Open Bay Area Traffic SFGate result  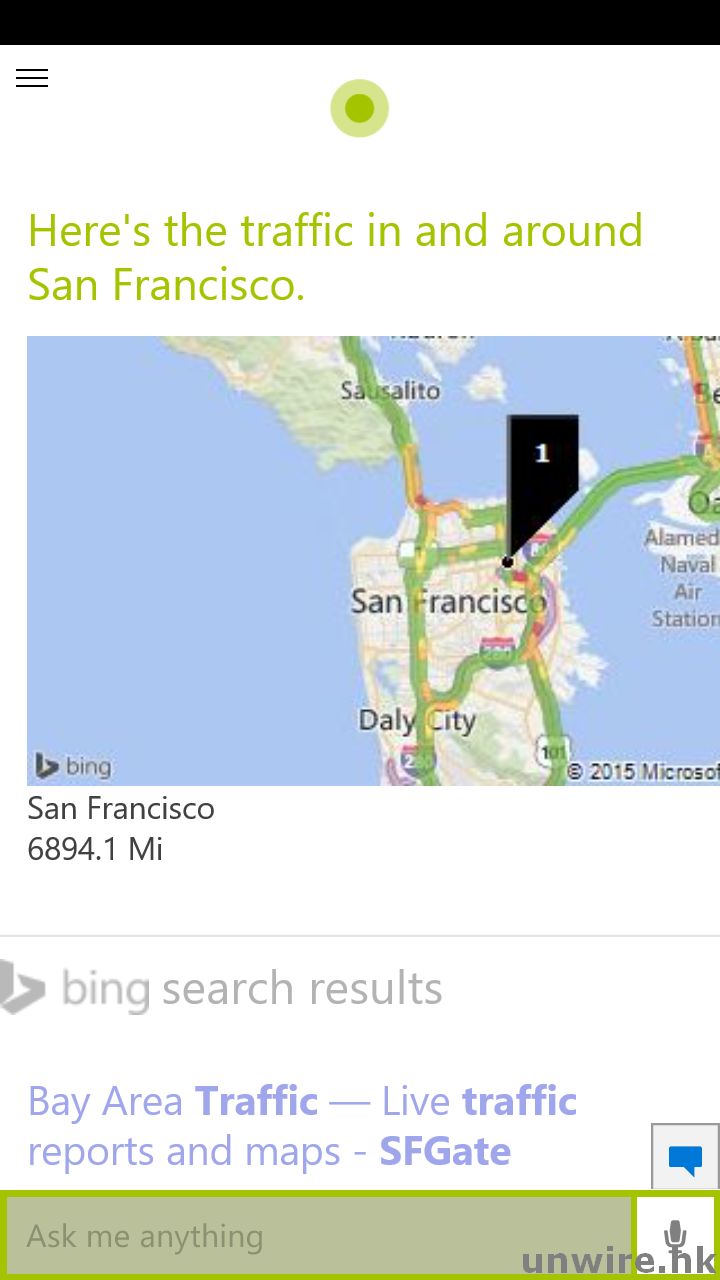302,1126
